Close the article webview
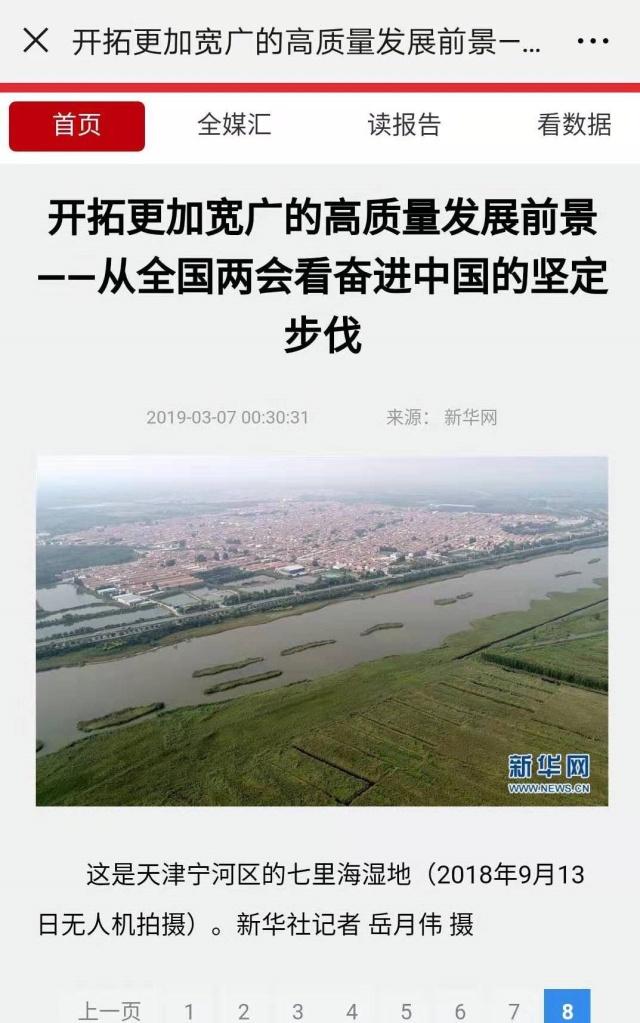Viewport: 640px width, 1023px height. pos(36,41)
